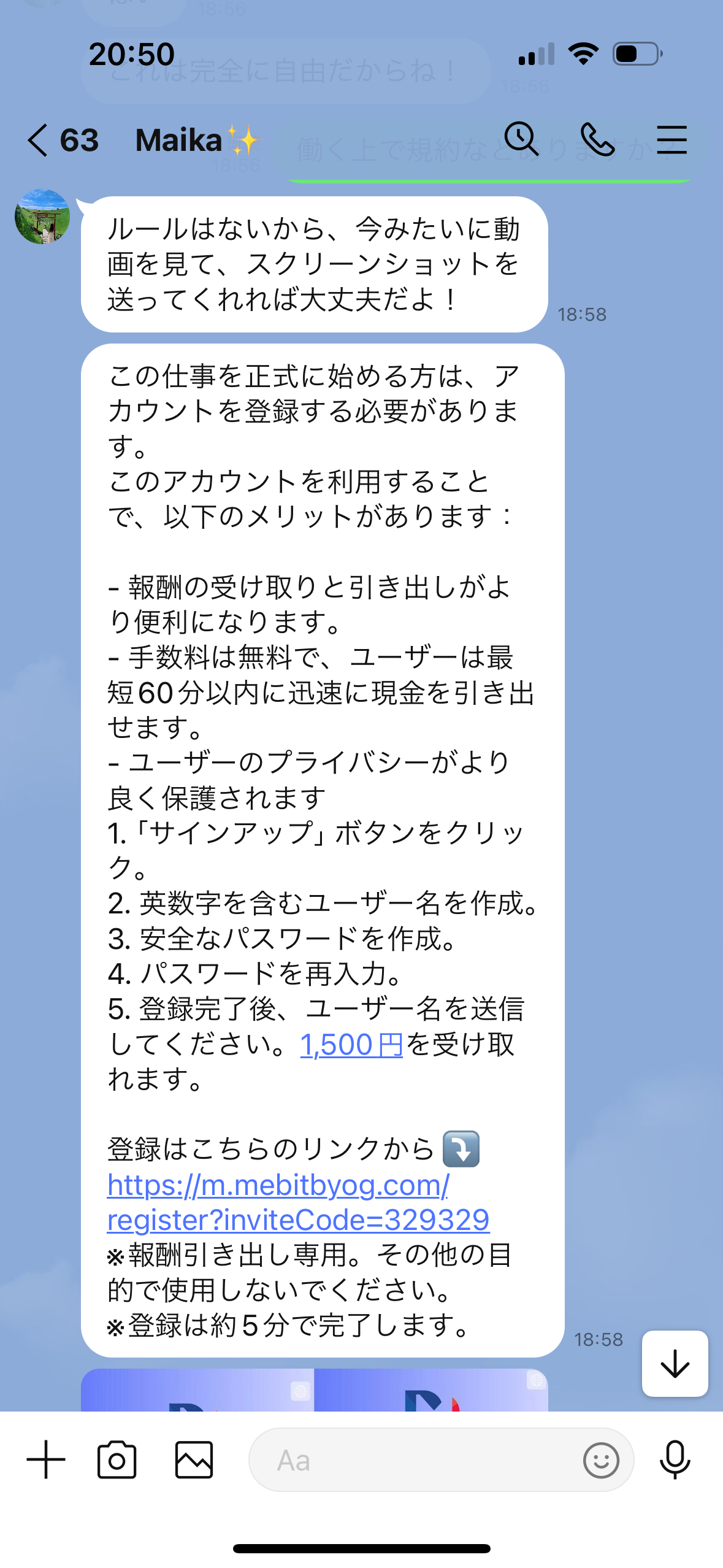This screenshot has width=723, height=1568.
Task: Start a voice call with Maika
Action: [597, 139]
